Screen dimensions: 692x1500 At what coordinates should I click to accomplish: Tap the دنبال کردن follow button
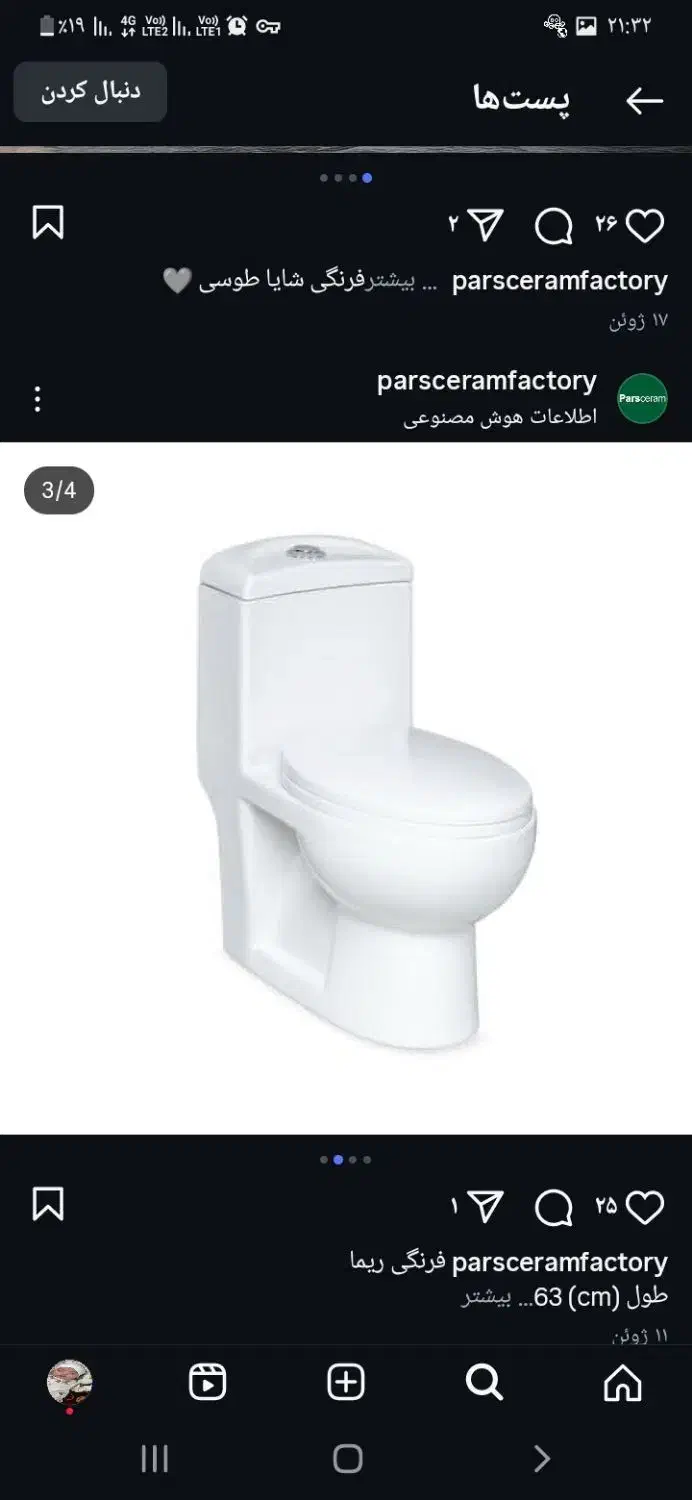point(90,92)
